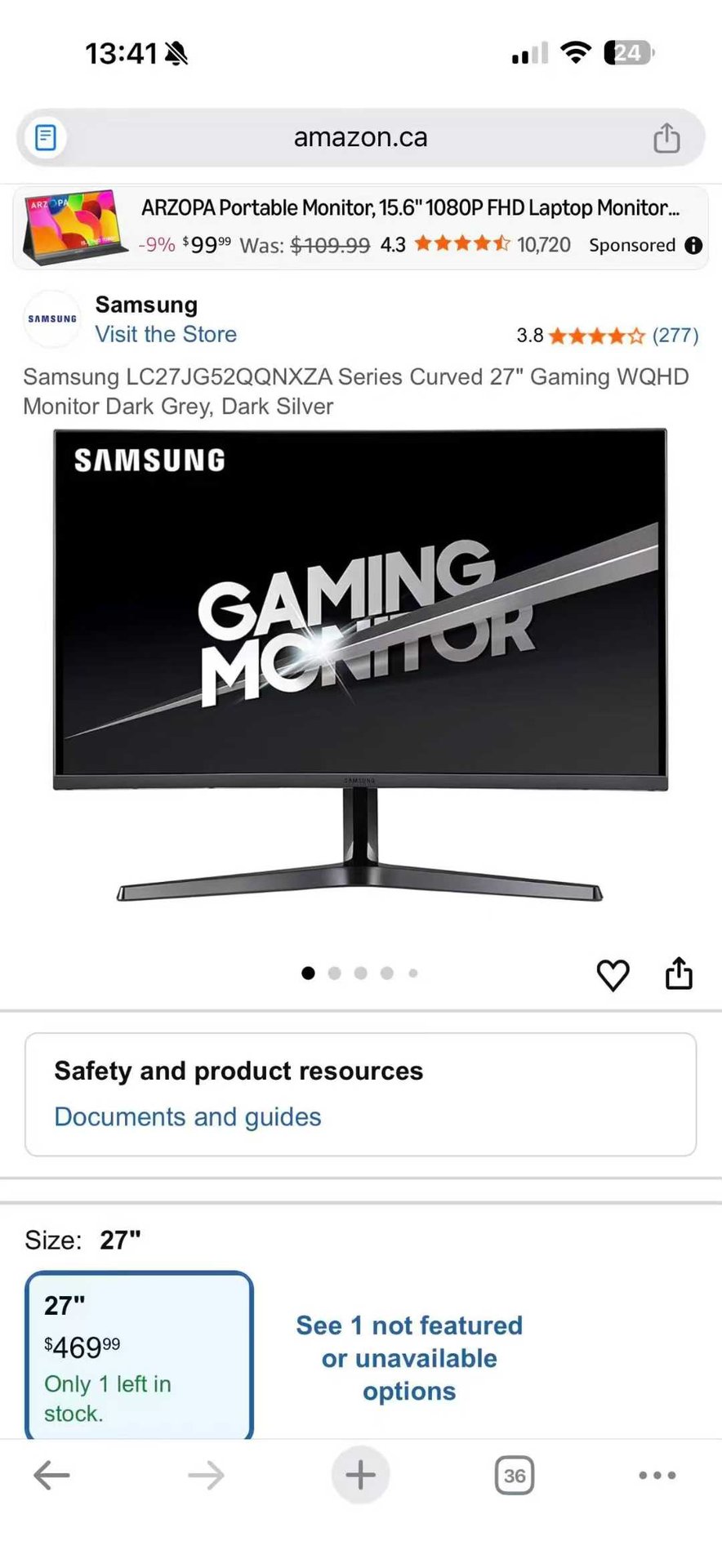This screenshot has width=722, height=1568.
Task: Open the browser's more options menu
Action: pyautogui.click(x=657, y=1475)
